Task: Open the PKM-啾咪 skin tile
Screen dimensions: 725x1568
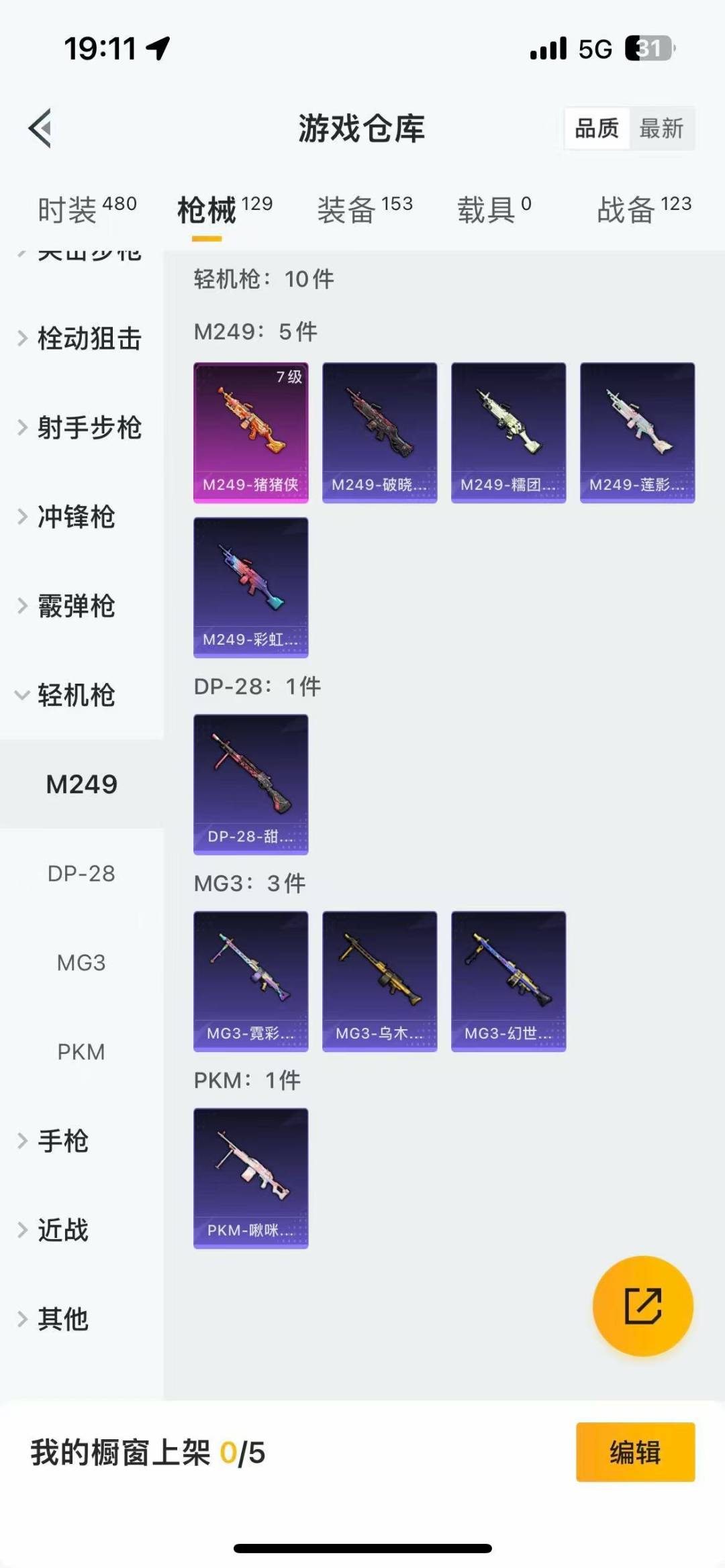Action: click(250, 1178)
